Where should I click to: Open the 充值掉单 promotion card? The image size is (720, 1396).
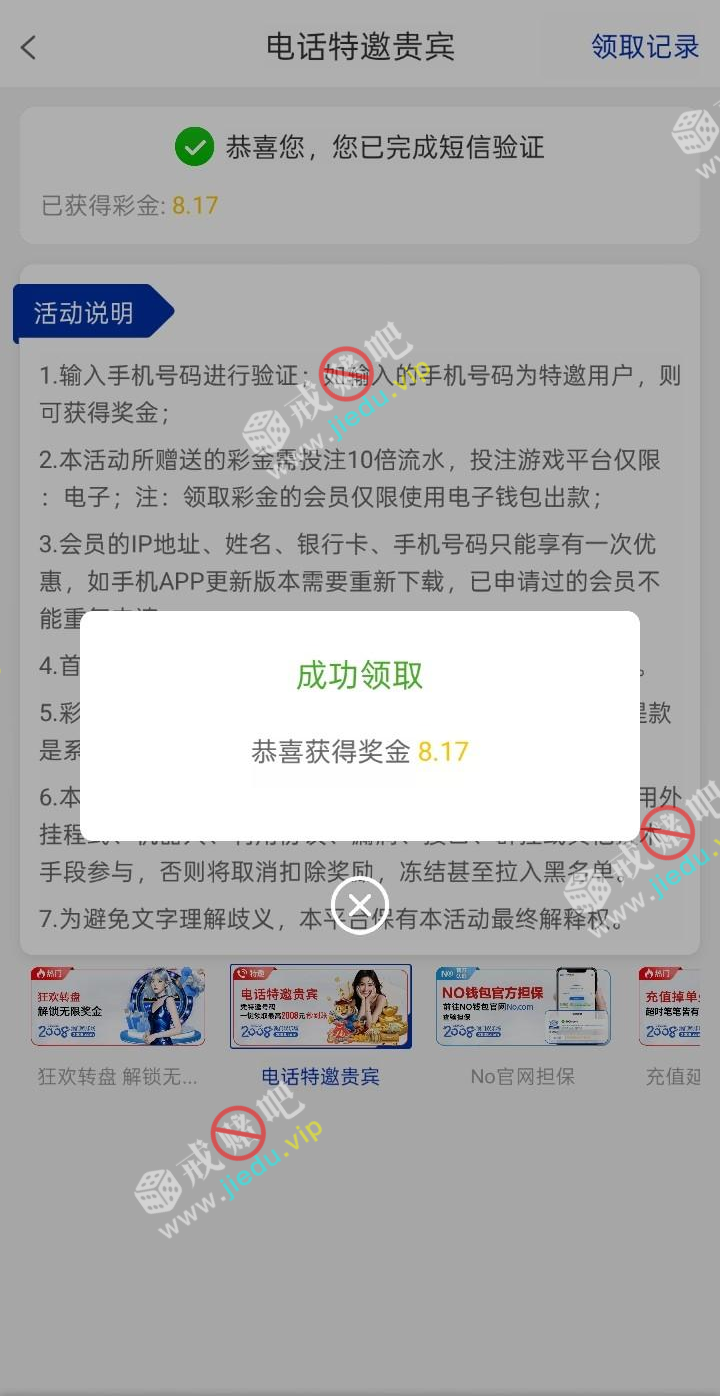click(x=670, y=1007)
